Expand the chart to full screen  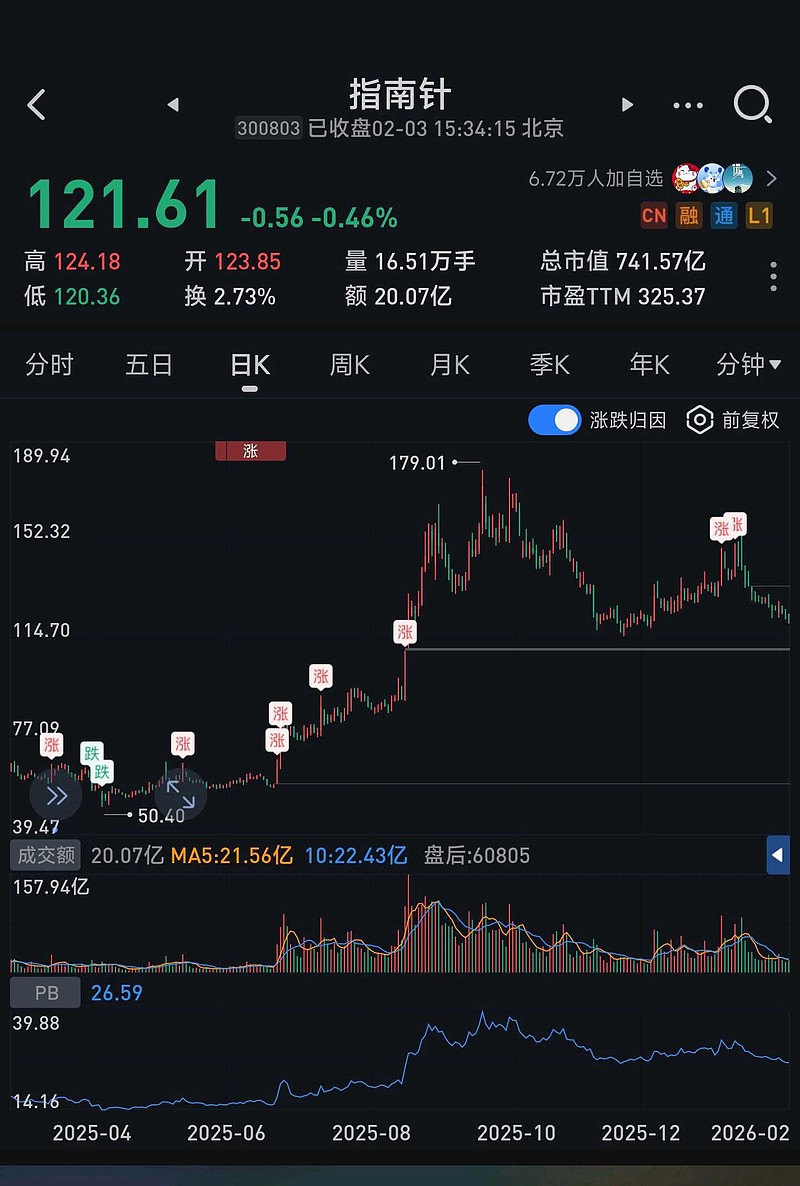tap(181, 794)
